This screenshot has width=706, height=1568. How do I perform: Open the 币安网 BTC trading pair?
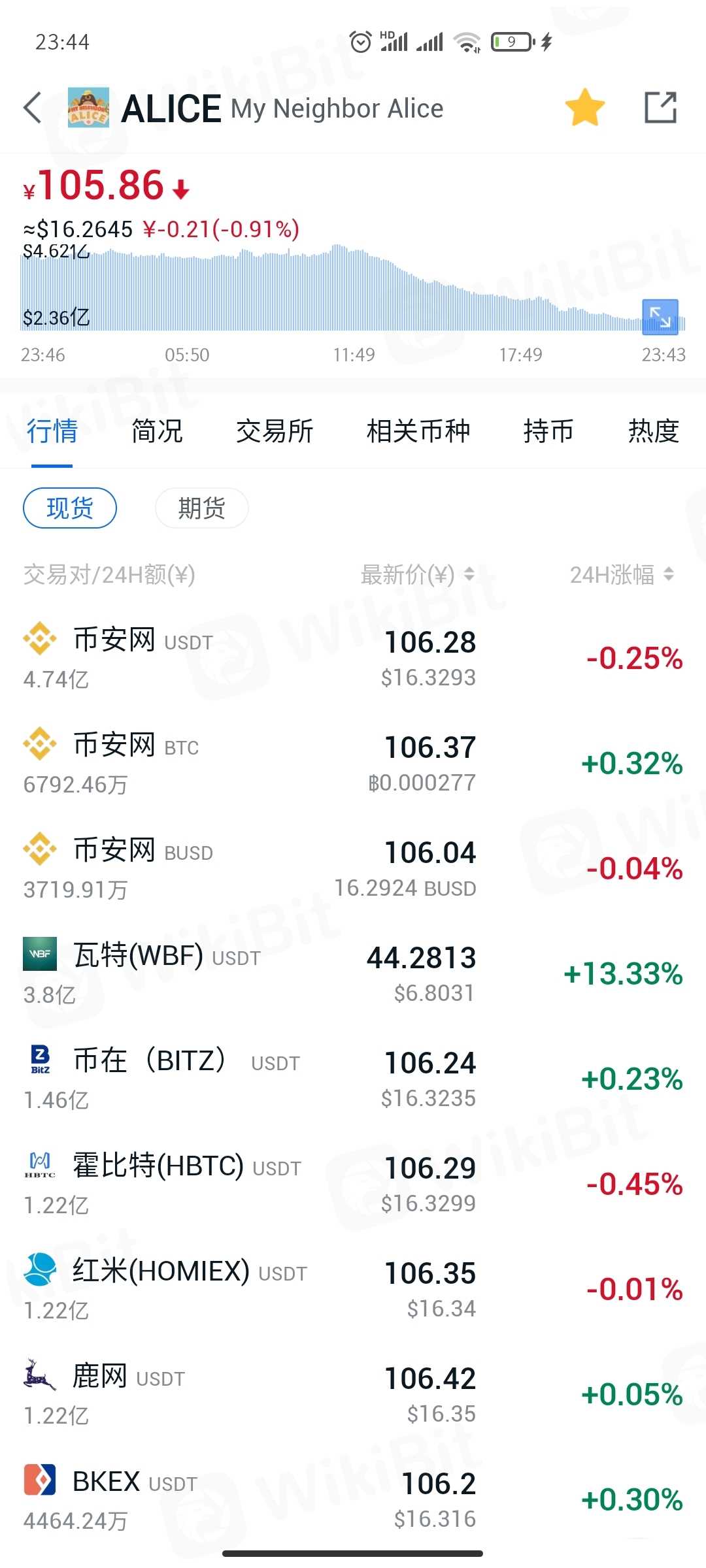point(353,764)
